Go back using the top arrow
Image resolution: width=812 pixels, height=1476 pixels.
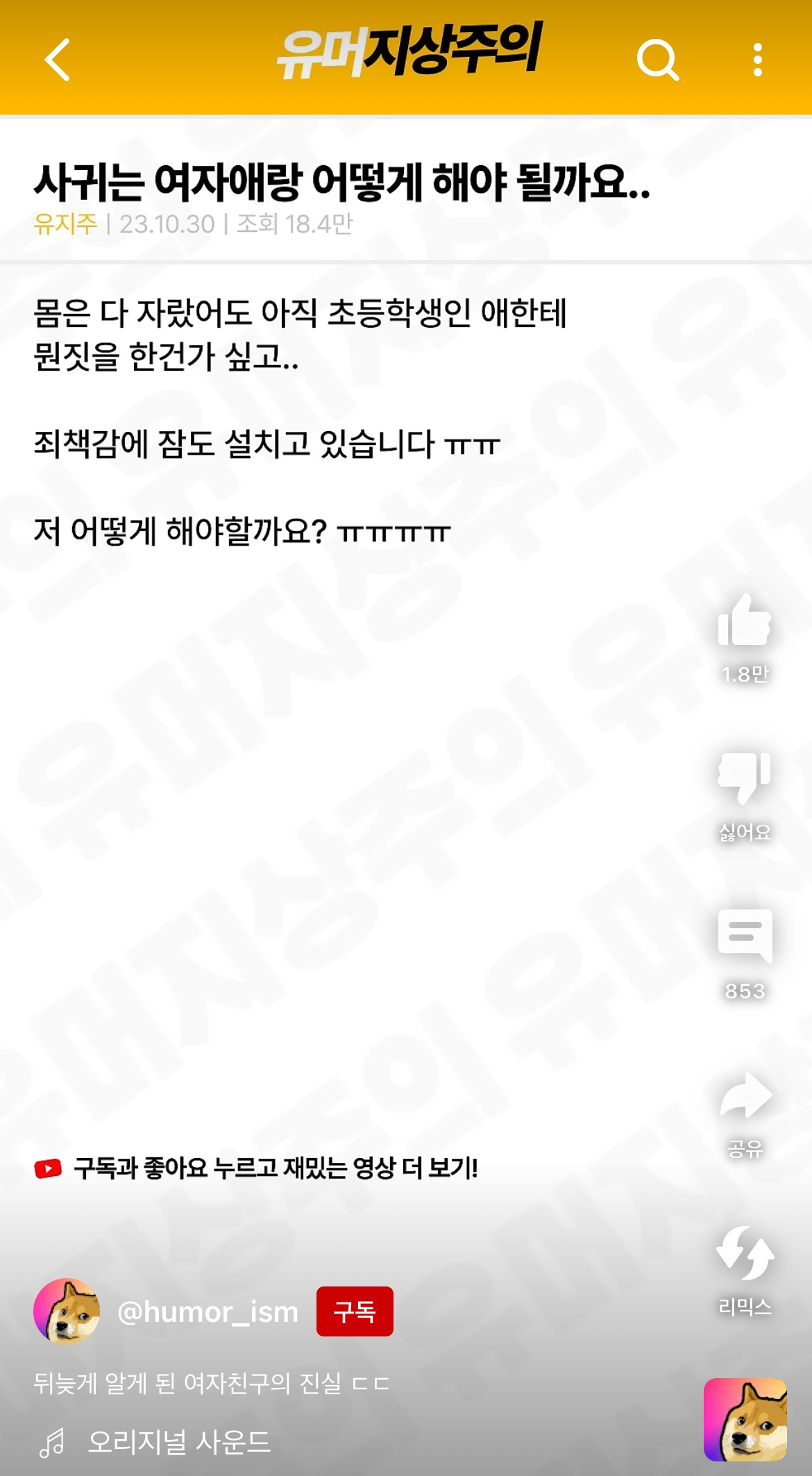pos(58,60)
